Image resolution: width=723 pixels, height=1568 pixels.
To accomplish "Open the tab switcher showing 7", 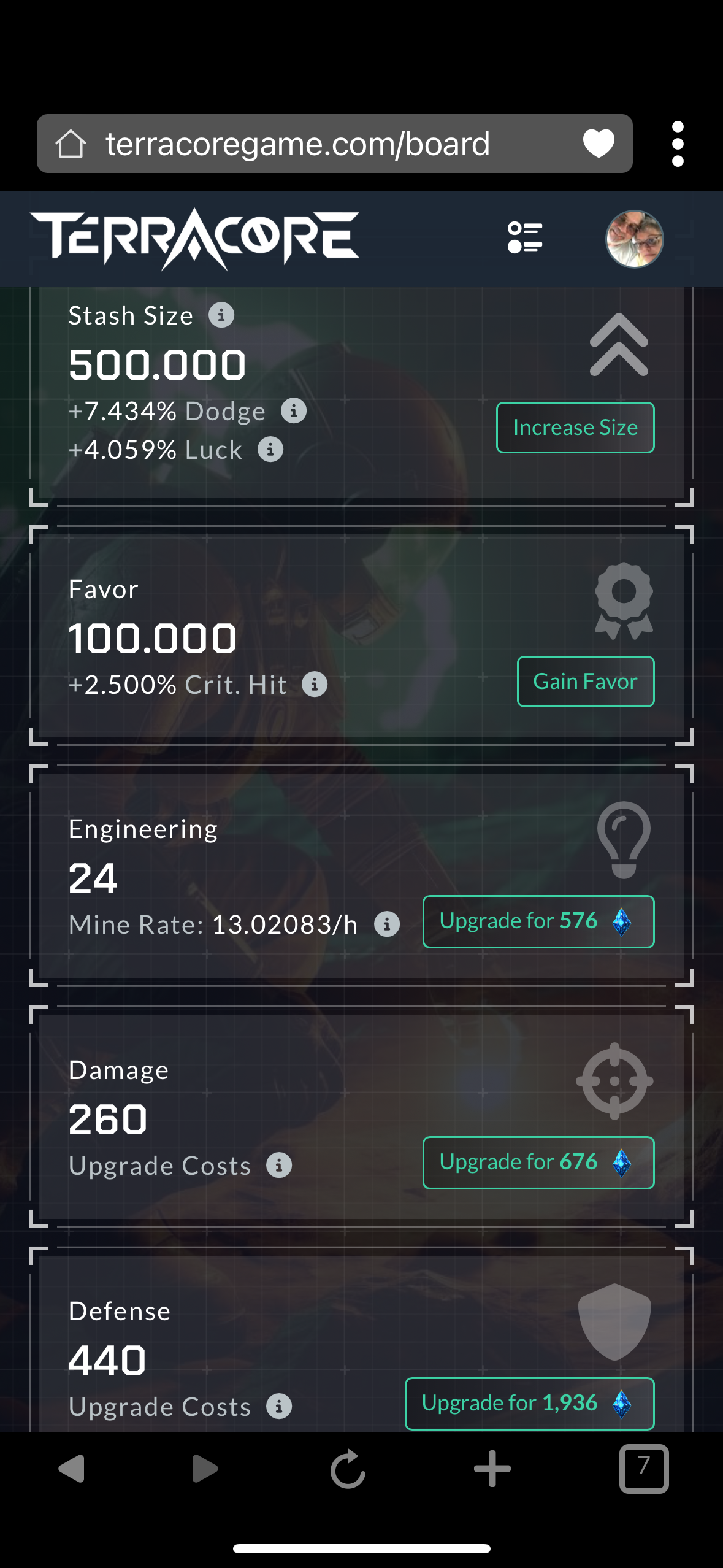I will click(x=643, y=1469).
